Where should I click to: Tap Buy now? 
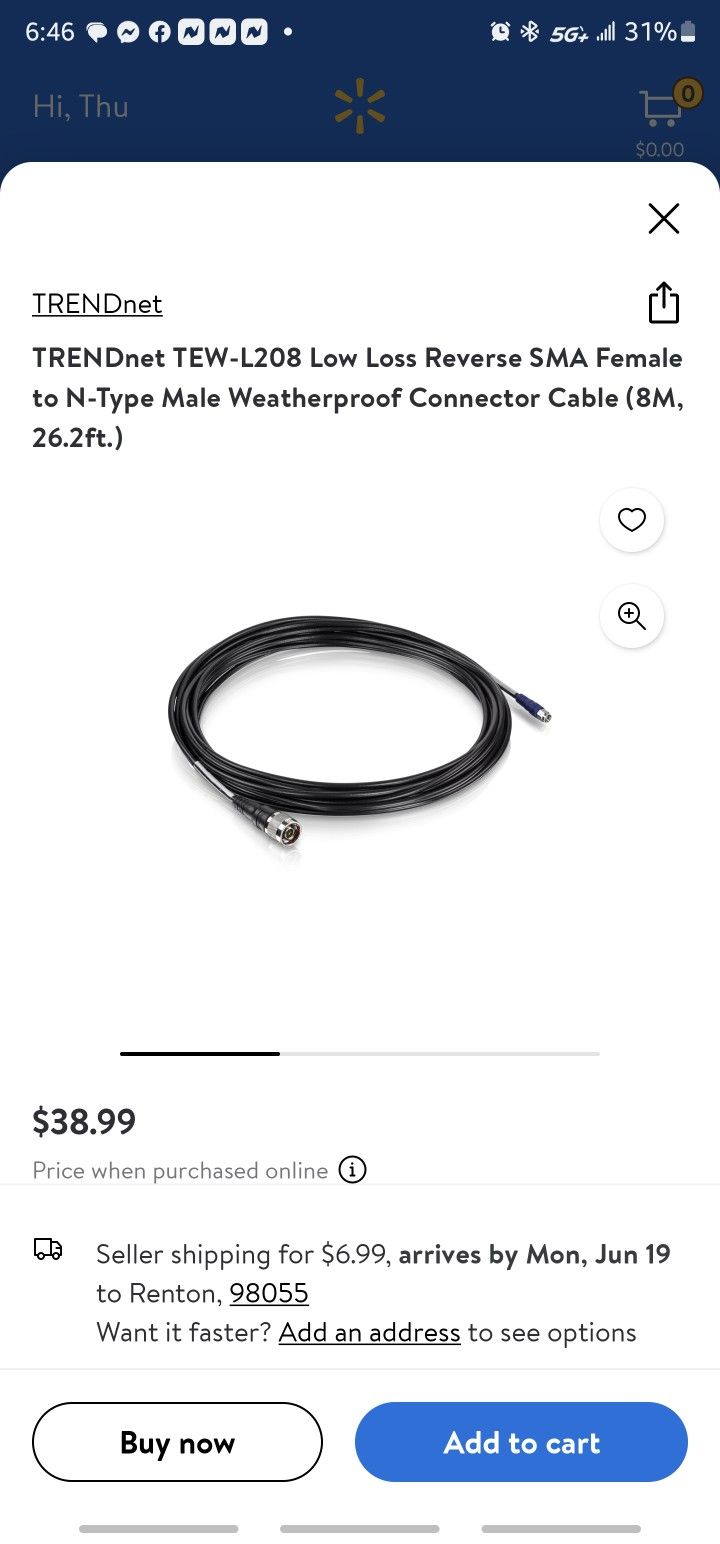(177, 1442)
